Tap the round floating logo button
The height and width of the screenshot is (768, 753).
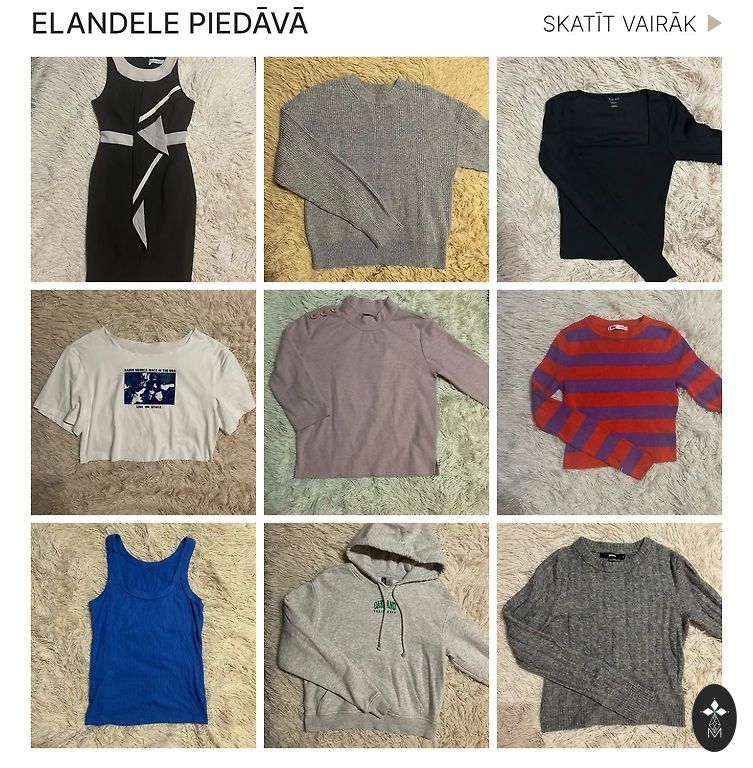pyautogui.click(x=714, y=717)
